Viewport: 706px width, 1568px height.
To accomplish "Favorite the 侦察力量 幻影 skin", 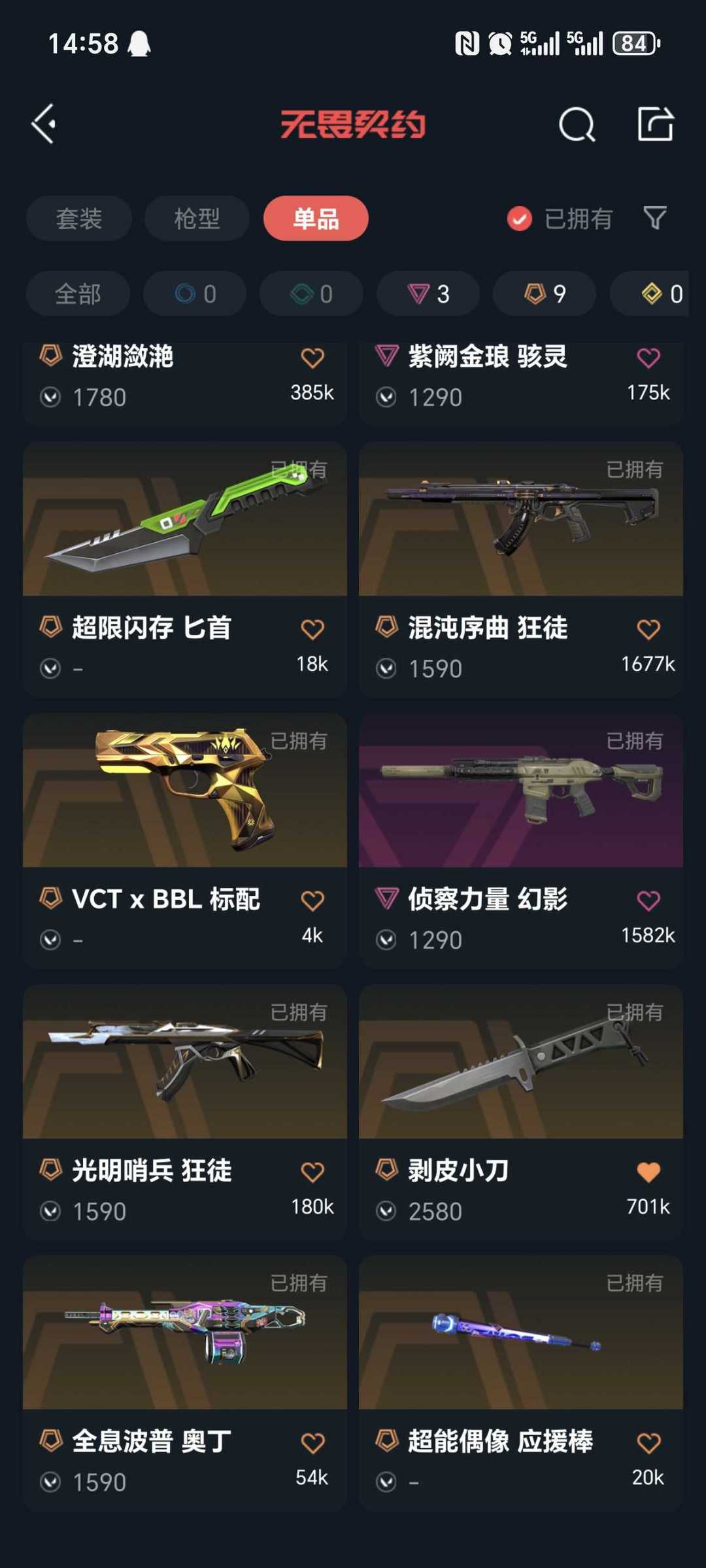I will coord(648,899).
